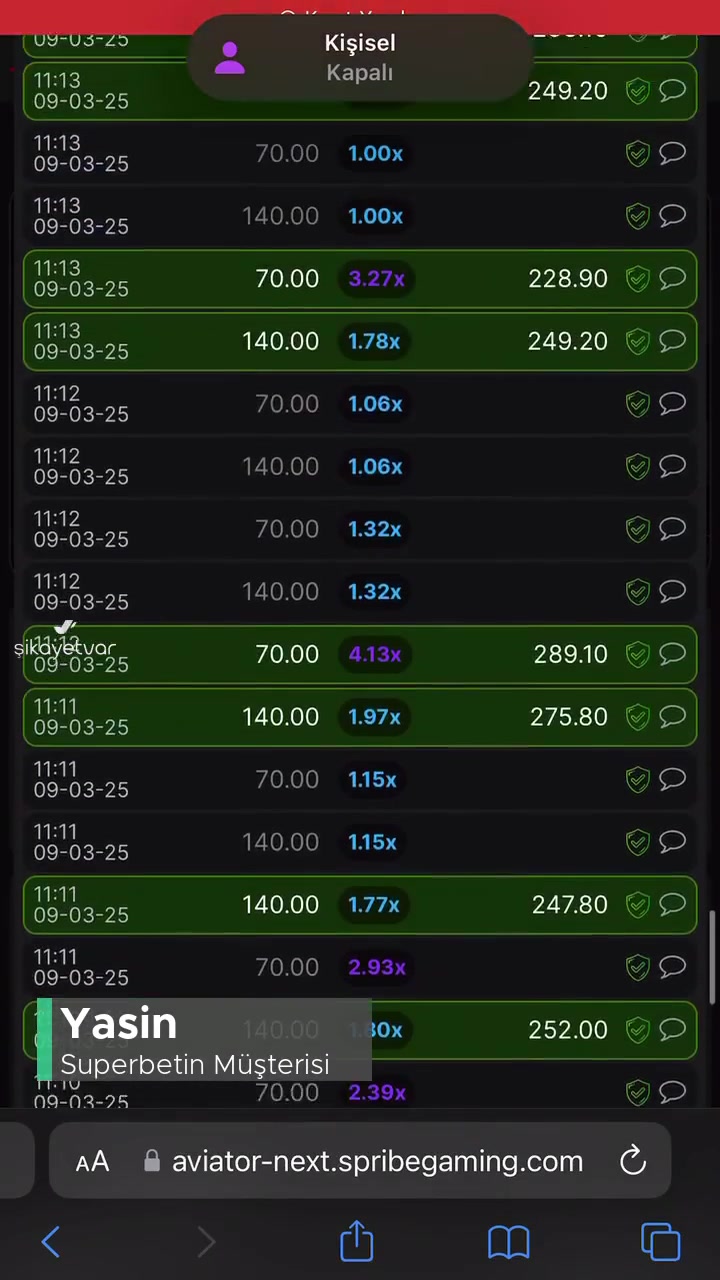720x1280 pixels.
Task: Open Safari bookmarks
Action: click(508, 1242)
